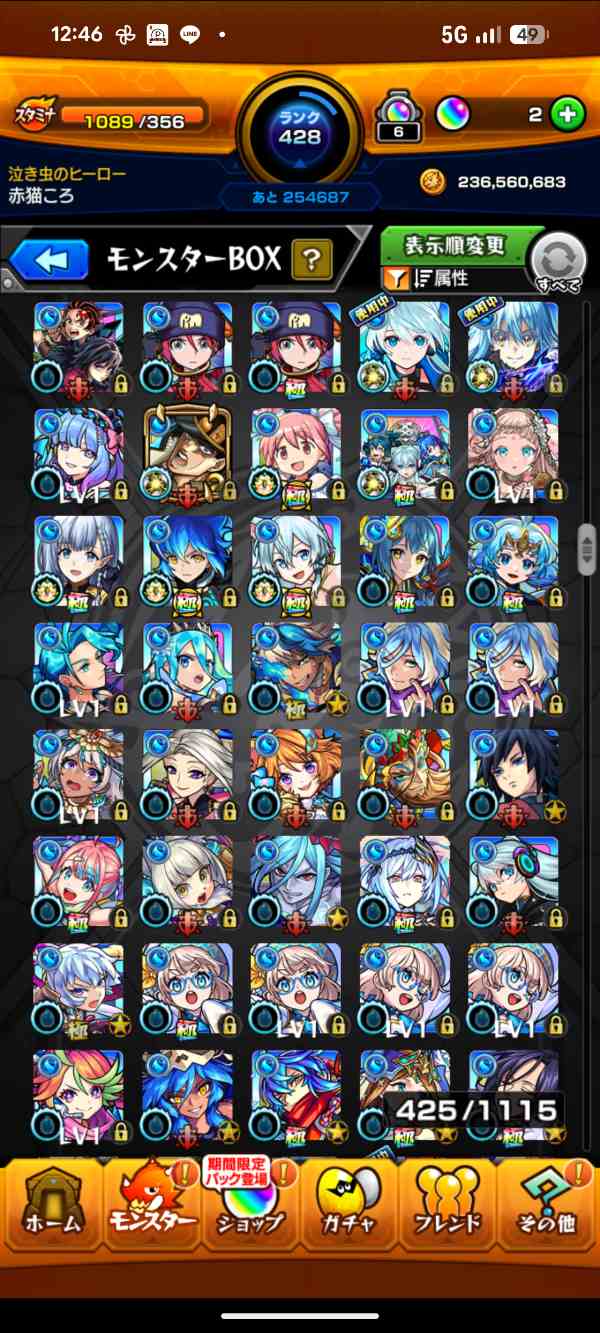Select the gold-framed pirate hat monster
600x1333 pixels.
(187, 452)
